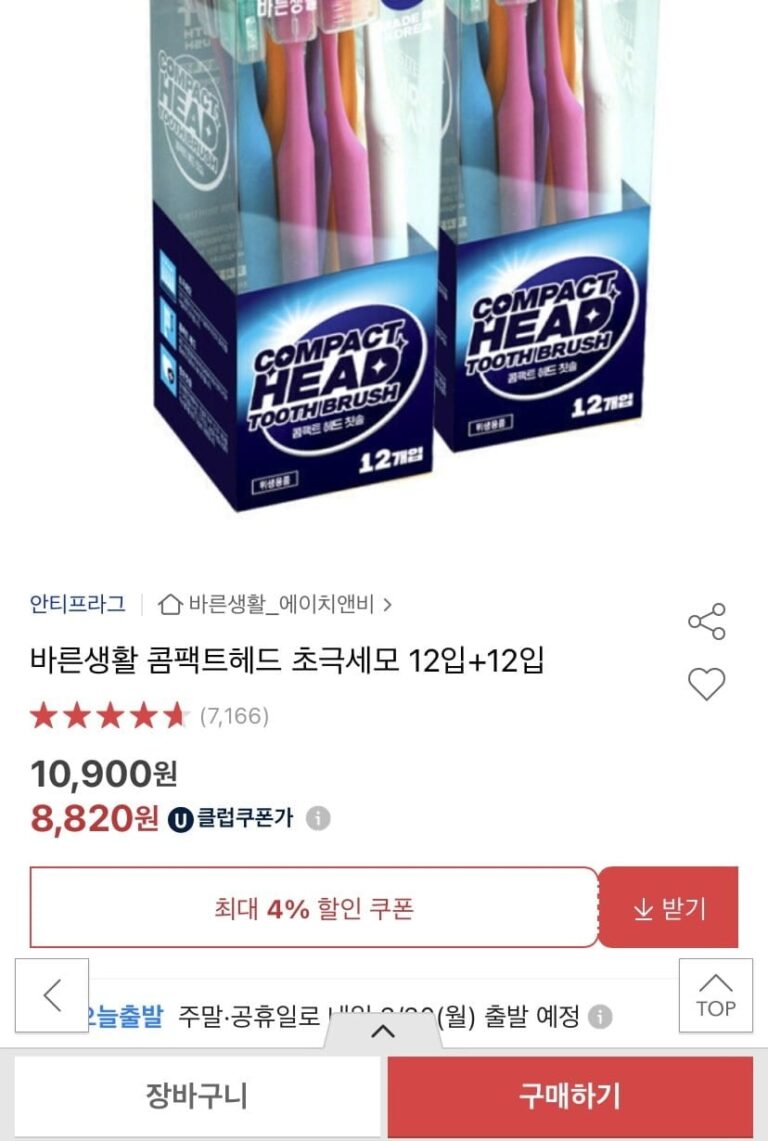This screenshot has width=768, height=1141.
Task: Expand the bottom purchase panel chevron
Action: tap(383, 1032)
